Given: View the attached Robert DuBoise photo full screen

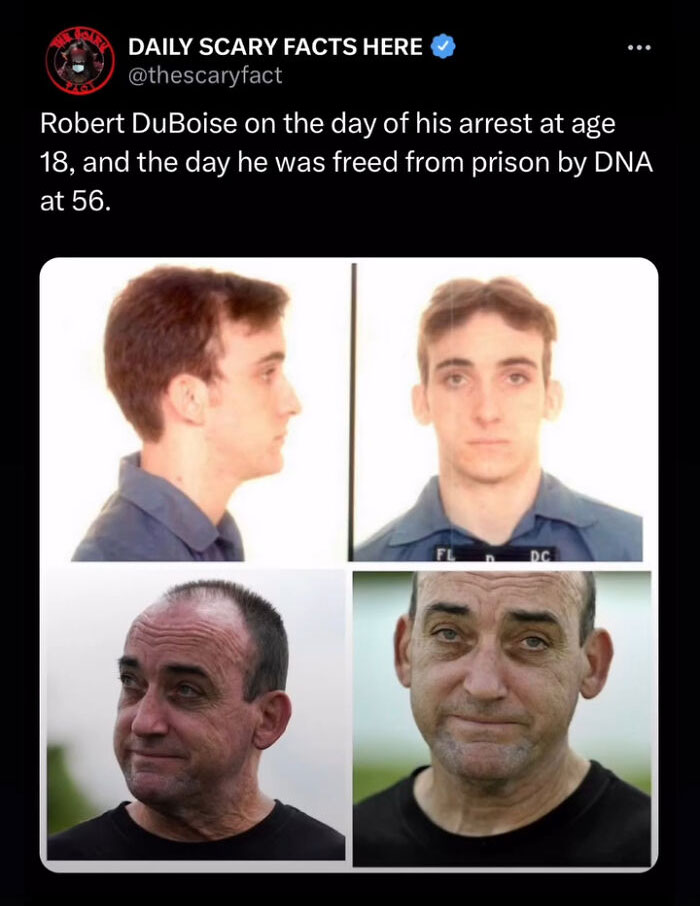Looking at the screenshot, I should 349,565.
